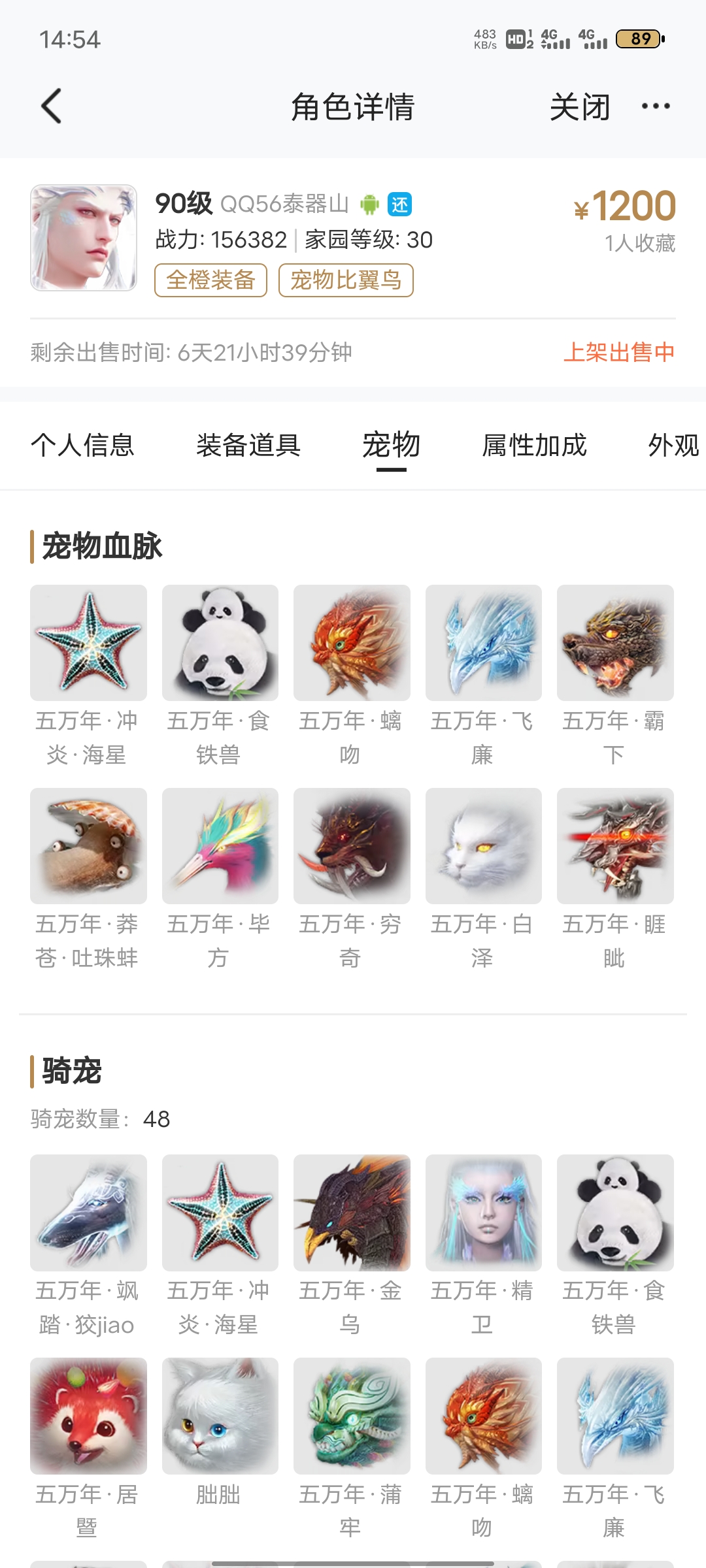This screenshot has height=1568, width=706.
Task: Open the 五万年·穷奇 pet tile
Action: 352,846
